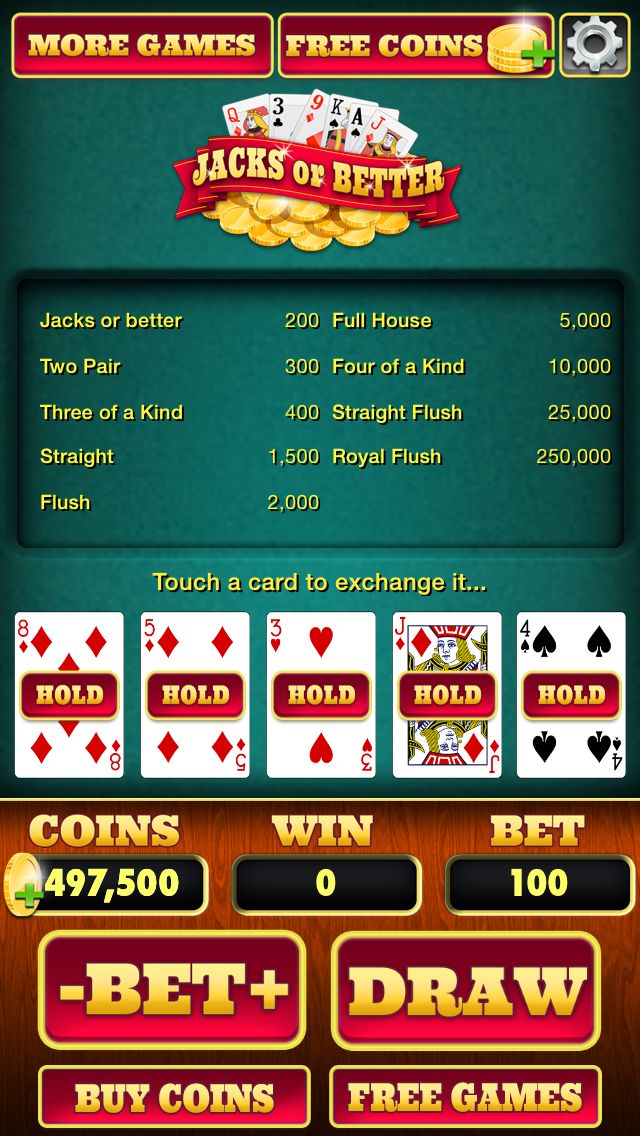Viewport: 640px width, 1136px height.
Task: Hold the 8 of diamonds card
Action: (69, 695)
